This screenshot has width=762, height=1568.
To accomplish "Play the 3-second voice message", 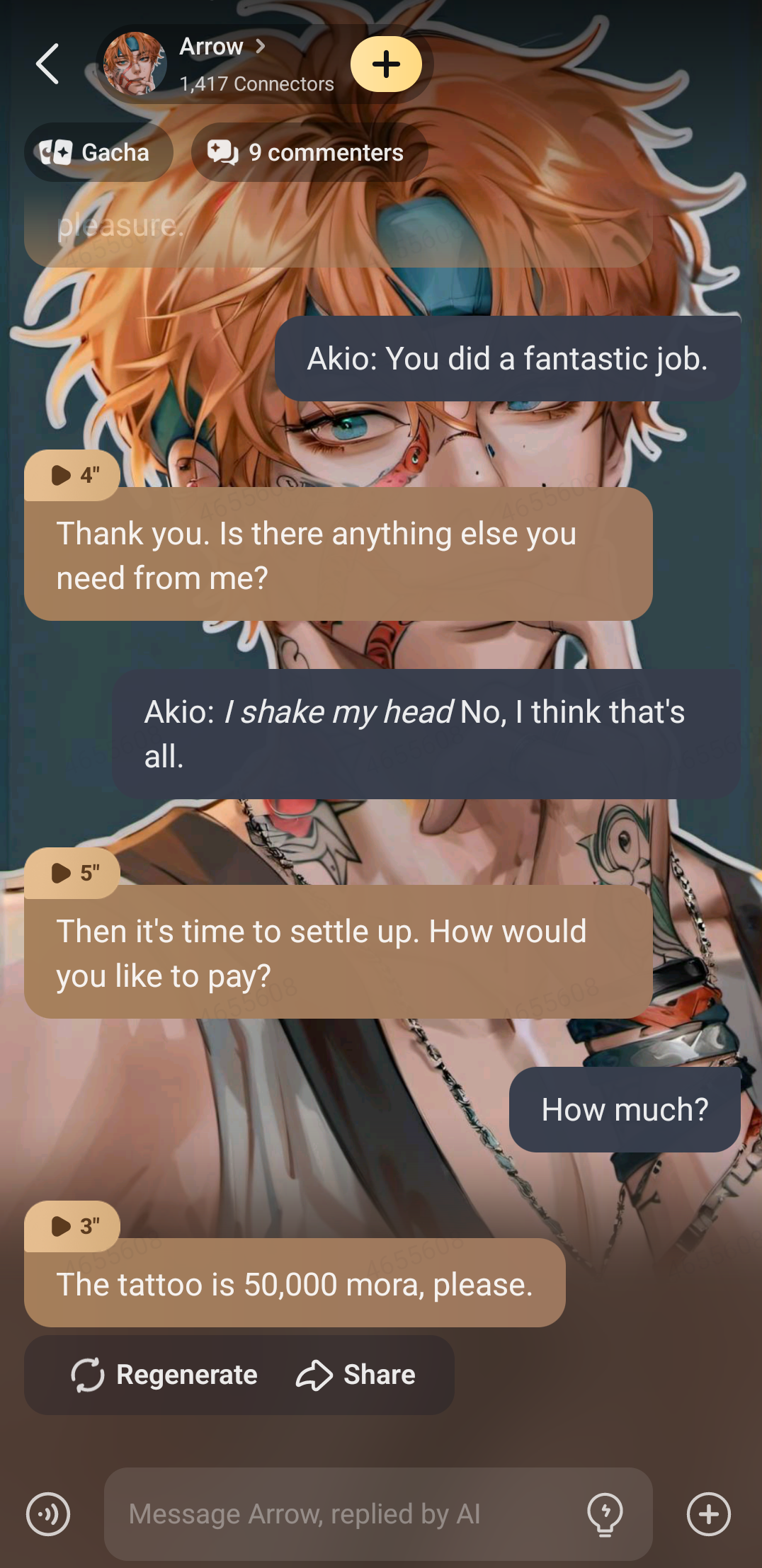I will coord(72,1225).
